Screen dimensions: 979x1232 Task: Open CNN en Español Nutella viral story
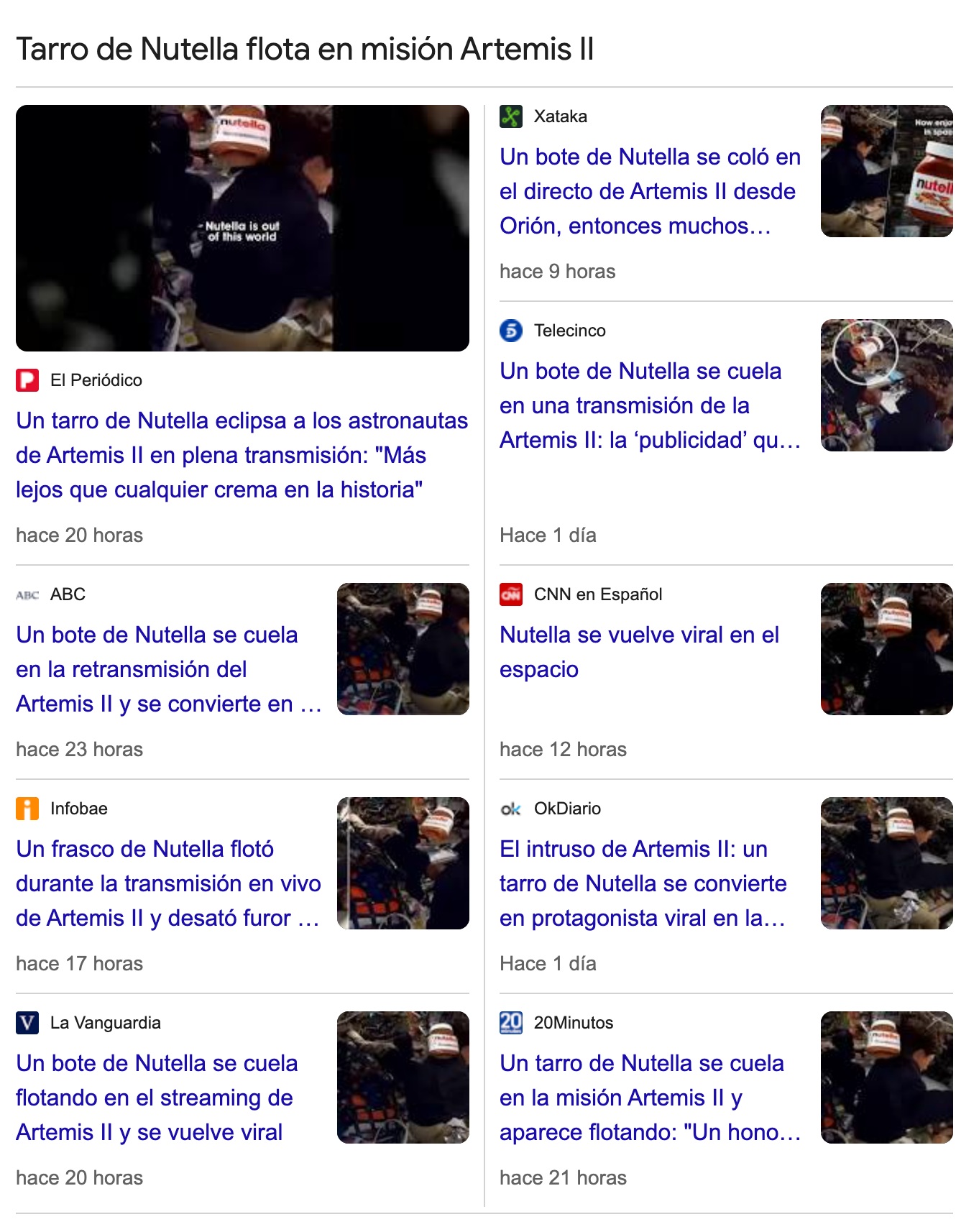[x=639, y=652]
